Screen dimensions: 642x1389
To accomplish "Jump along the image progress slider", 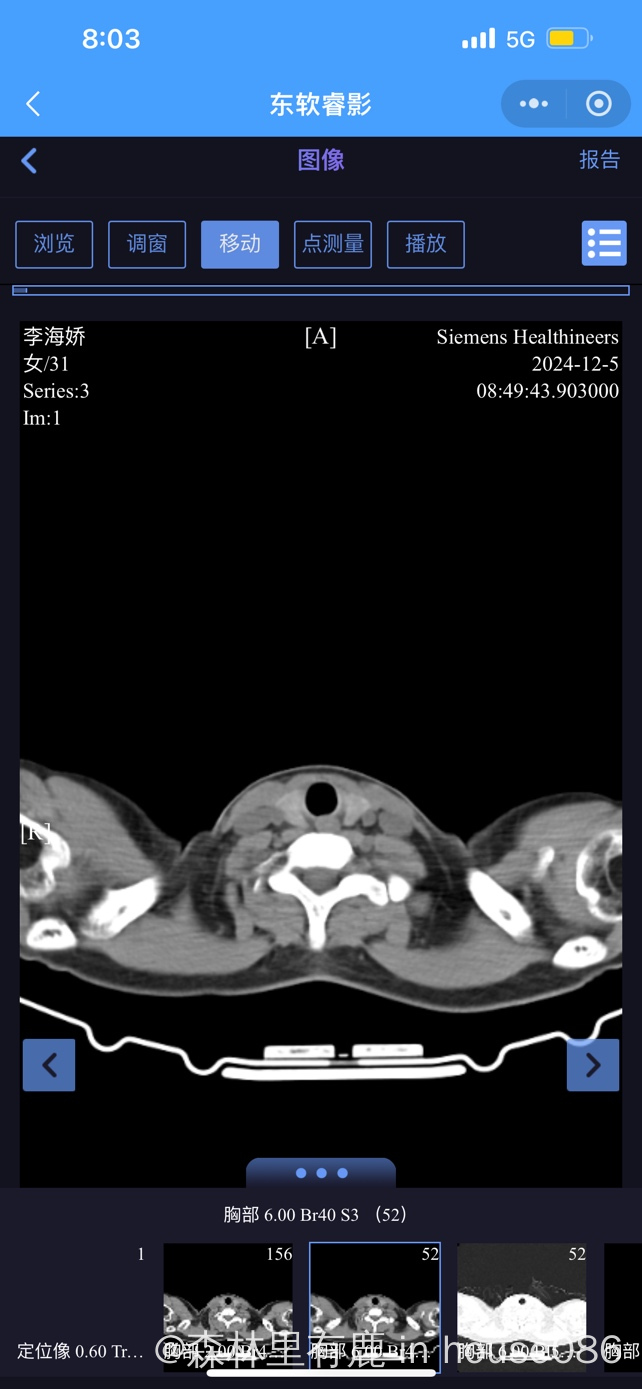I will pyautogui.click(x=320, y=291).
